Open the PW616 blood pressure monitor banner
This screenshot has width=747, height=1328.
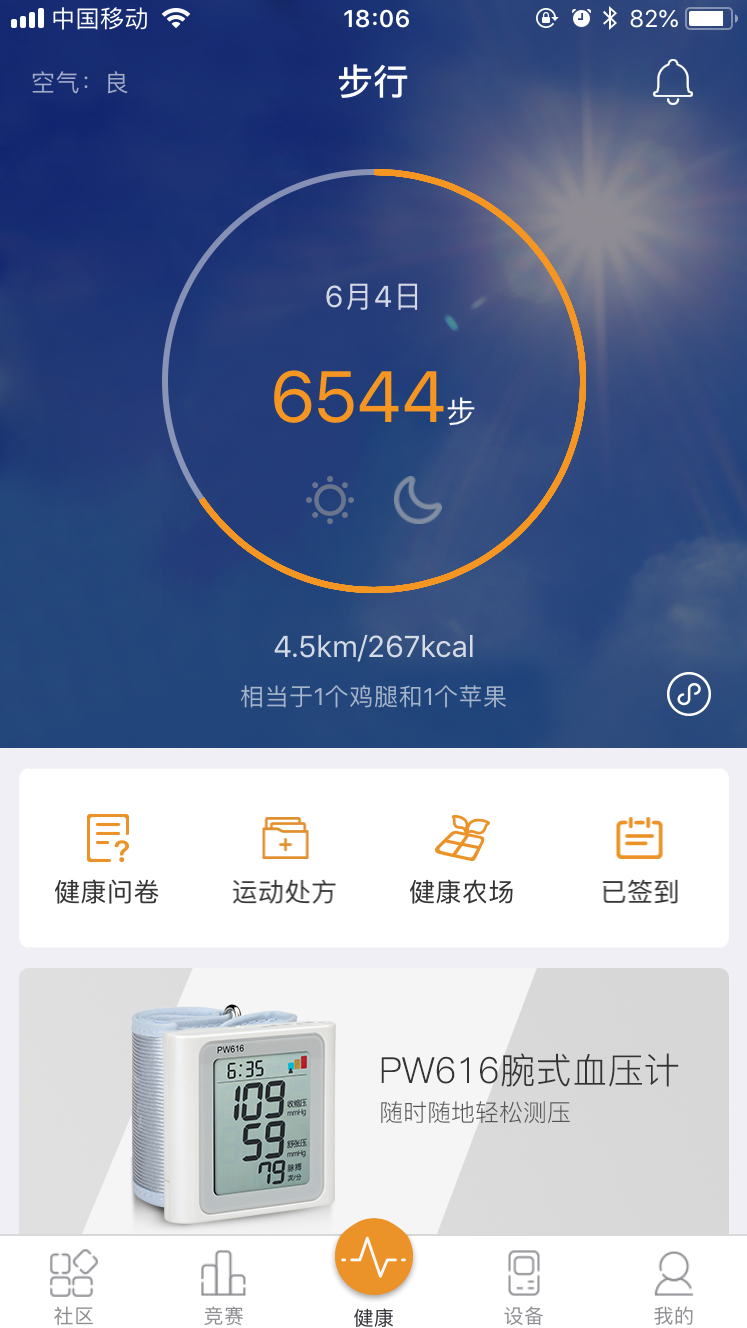373,1100
